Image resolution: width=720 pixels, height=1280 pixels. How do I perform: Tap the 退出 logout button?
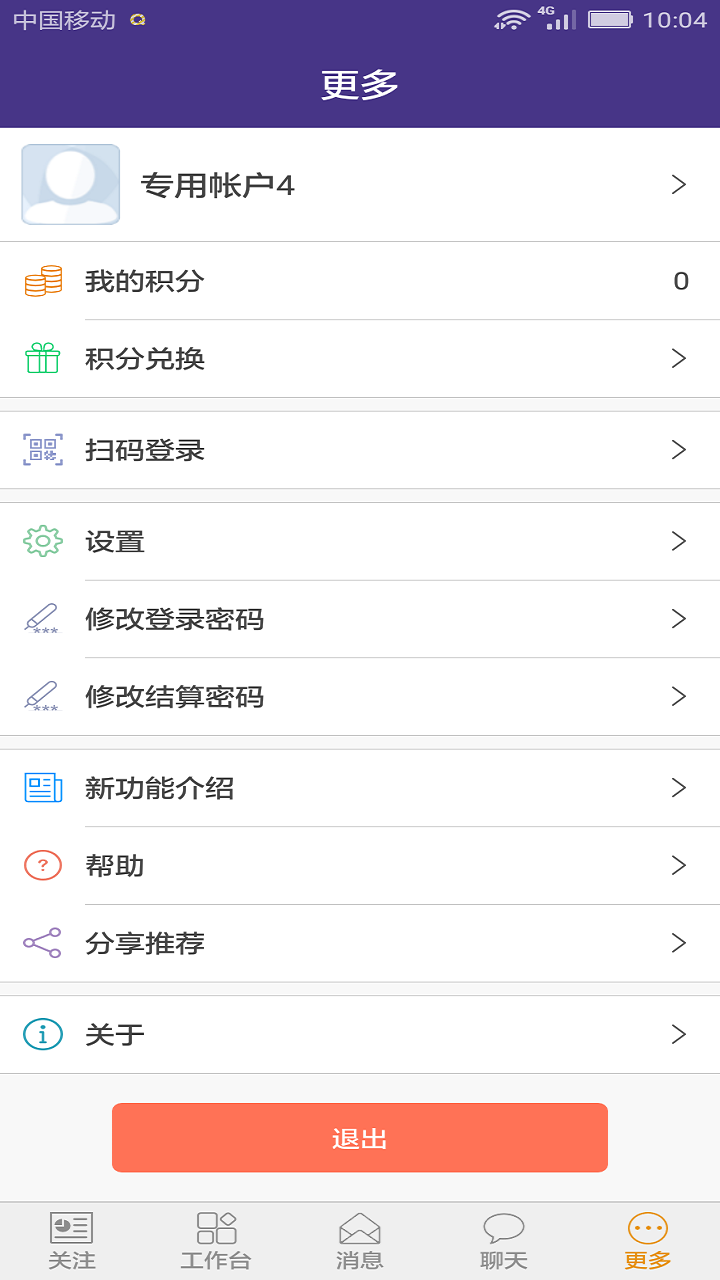(x=360, y=1138)
